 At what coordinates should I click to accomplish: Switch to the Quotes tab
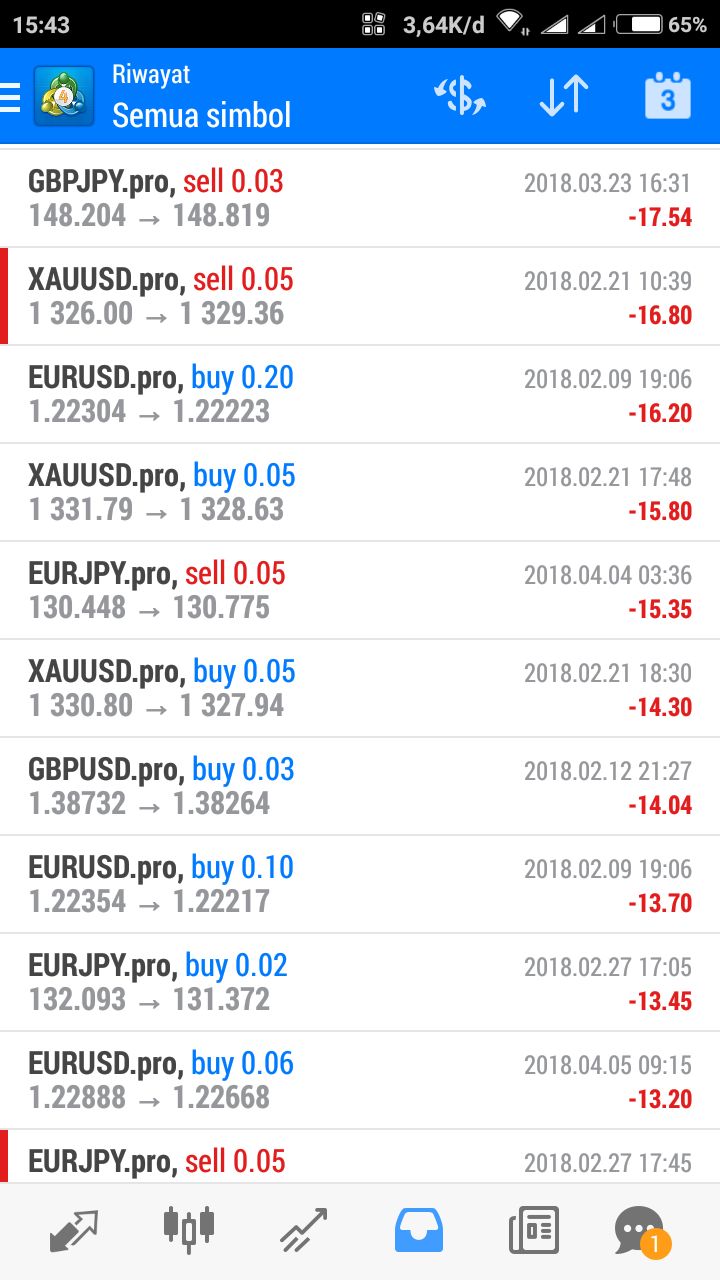tap(74, 1230)
